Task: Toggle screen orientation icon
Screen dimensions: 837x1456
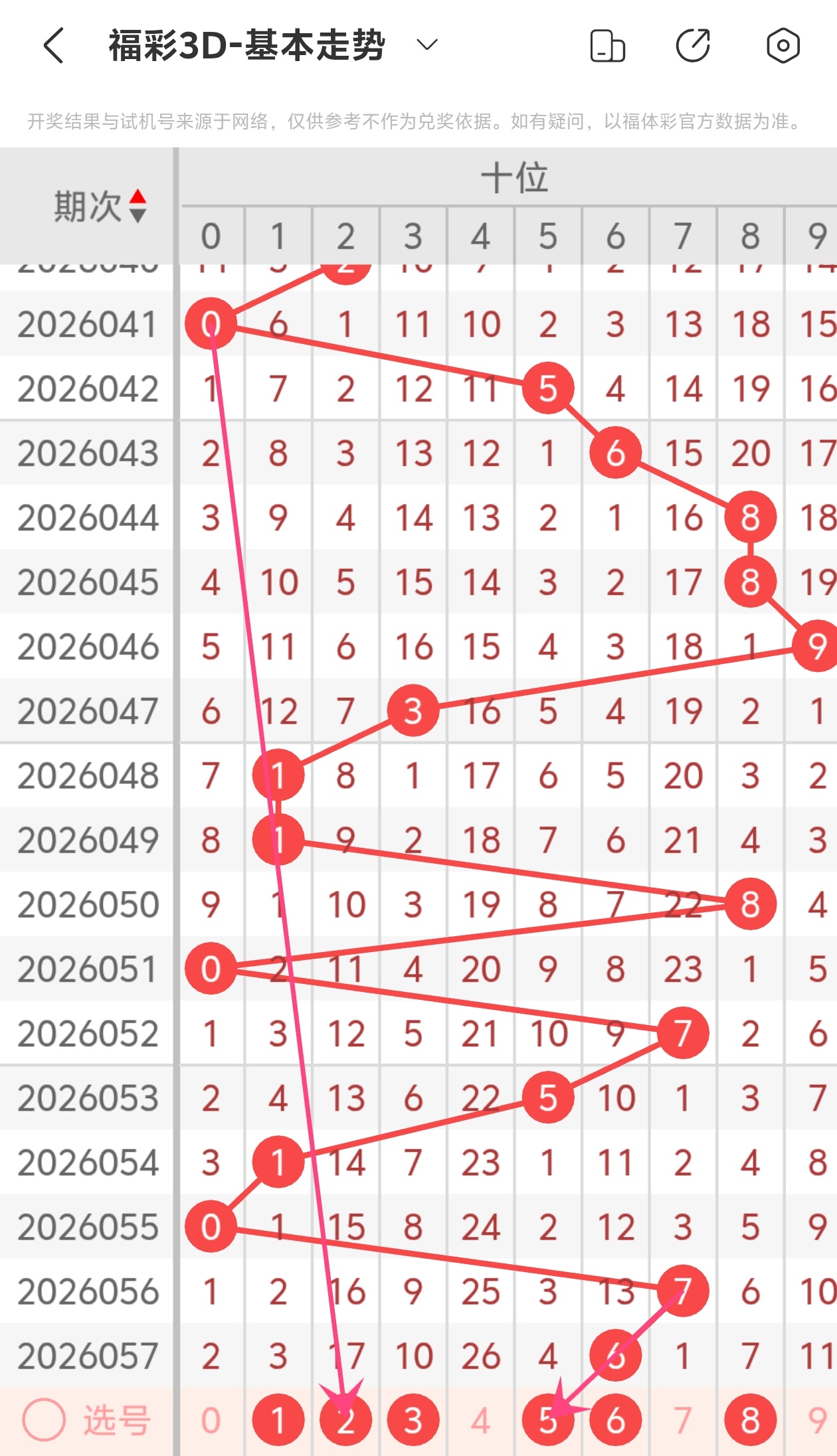Action: pos(607,46)
